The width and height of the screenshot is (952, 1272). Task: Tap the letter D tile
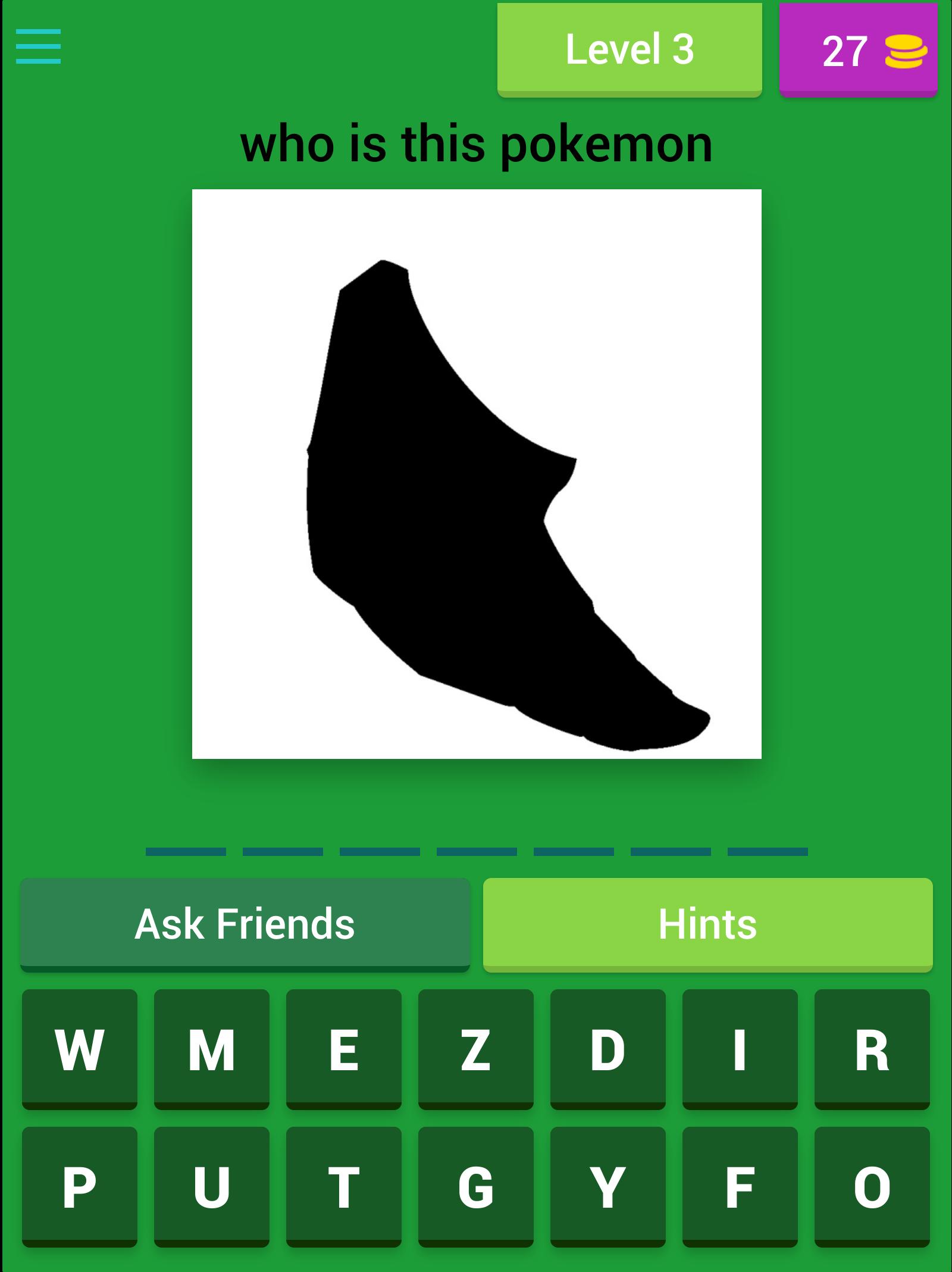click(608, 1049)
